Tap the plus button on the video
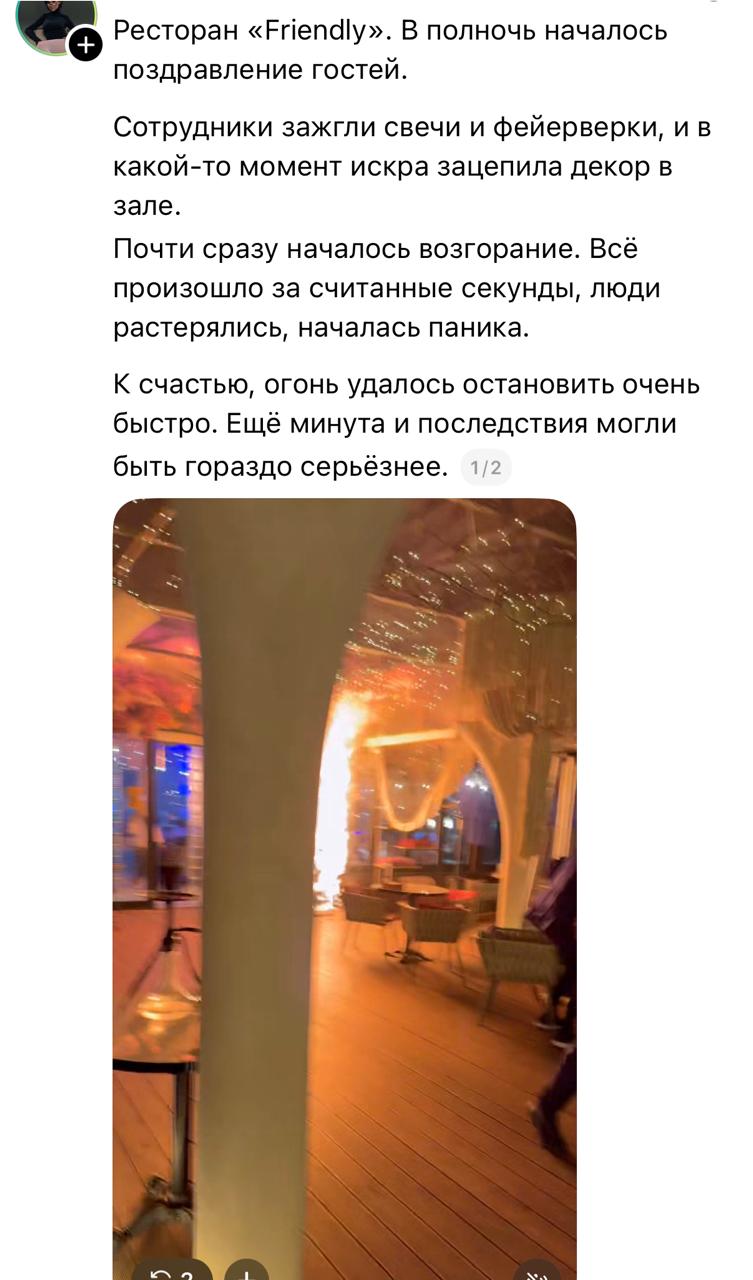The height and width of the screenshot is (1280, 753). coord(246,1273)
